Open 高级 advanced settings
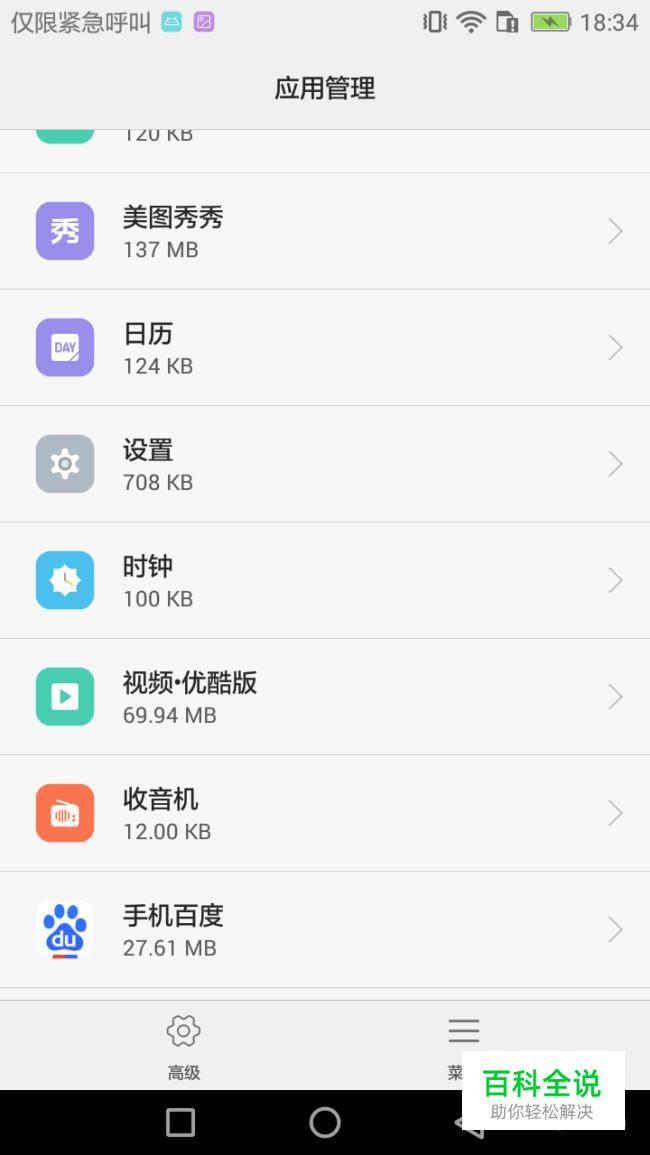650x1155 pixels. pos(183,1045)
